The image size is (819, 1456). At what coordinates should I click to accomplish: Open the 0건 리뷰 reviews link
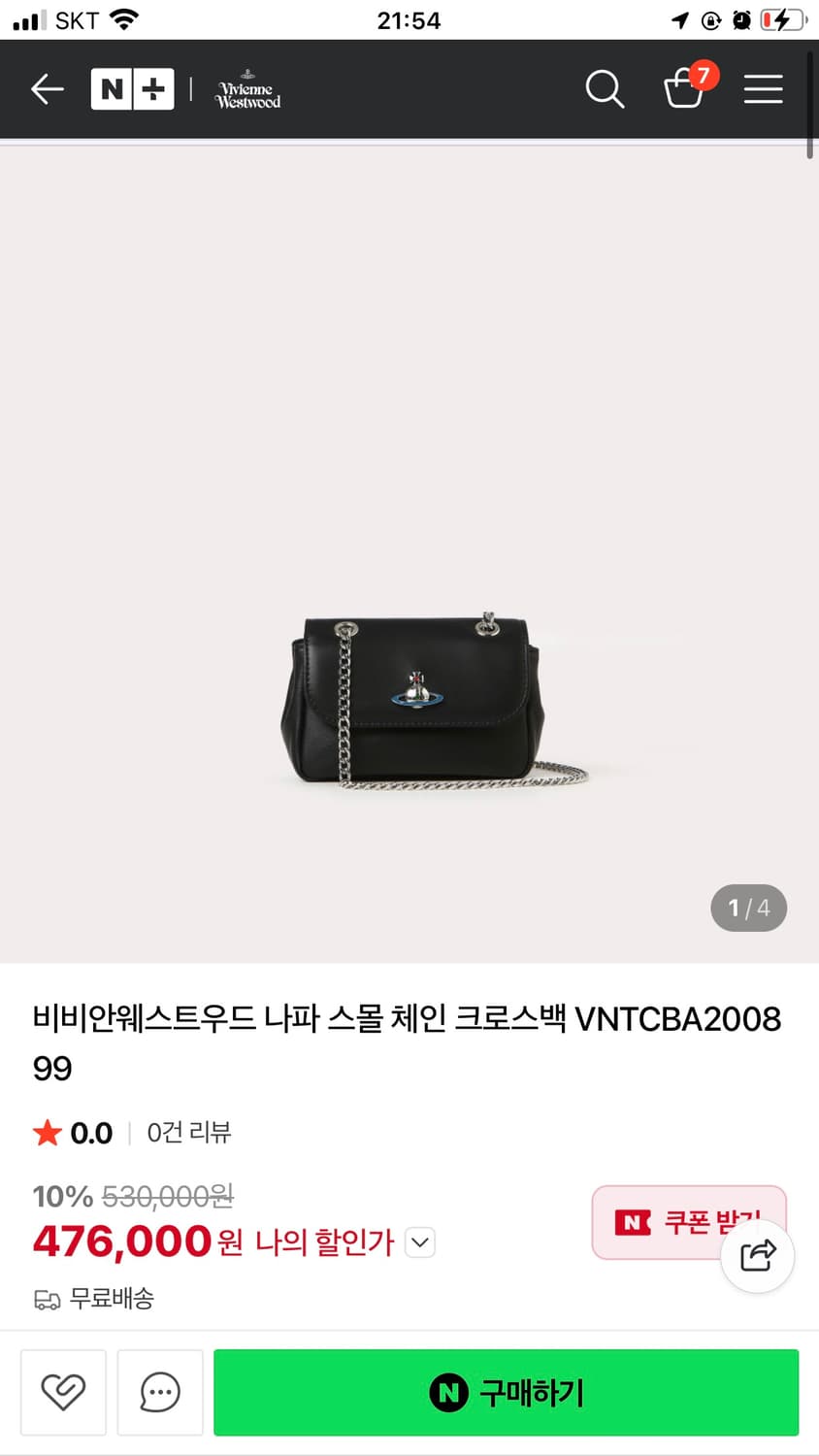tap(189, 1132)
